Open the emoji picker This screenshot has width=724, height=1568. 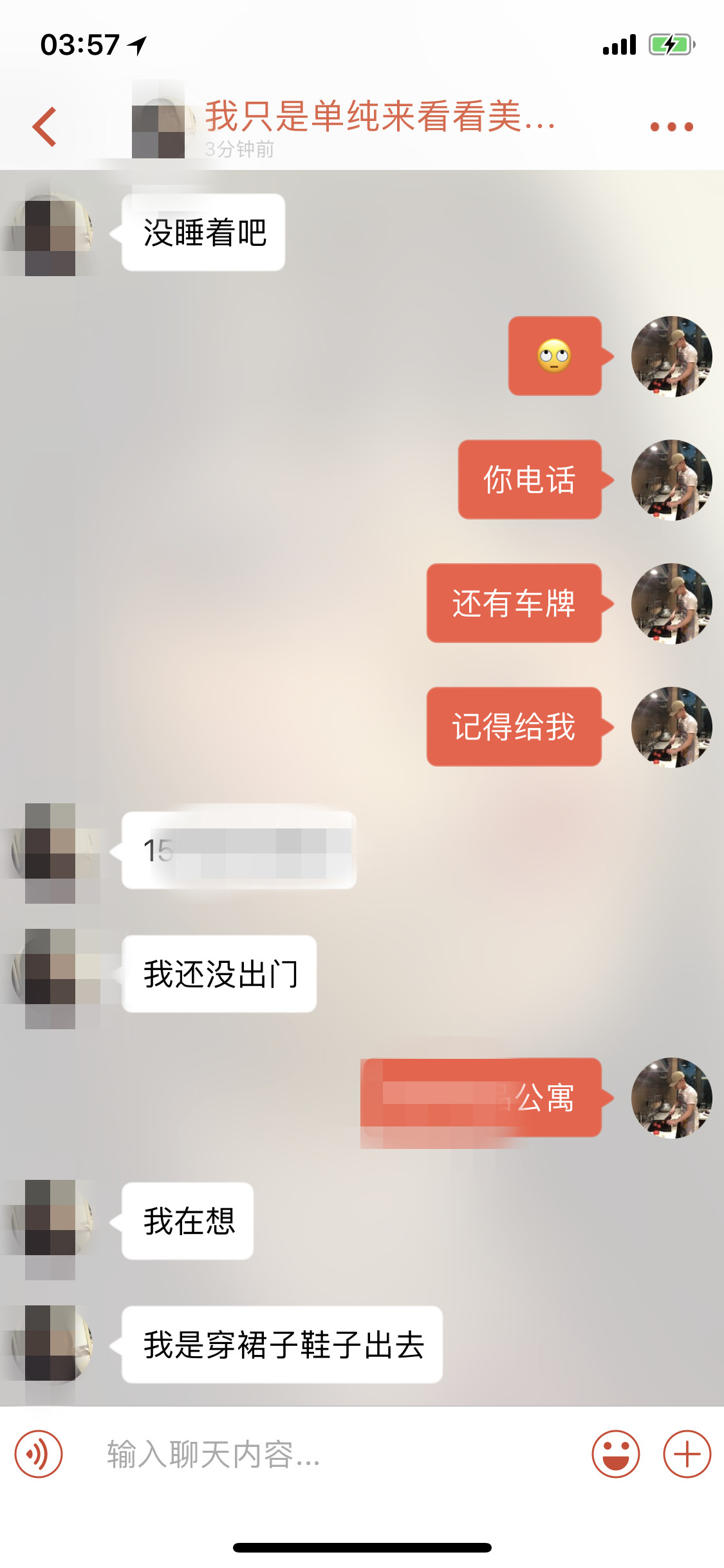tap(615, 1454)
